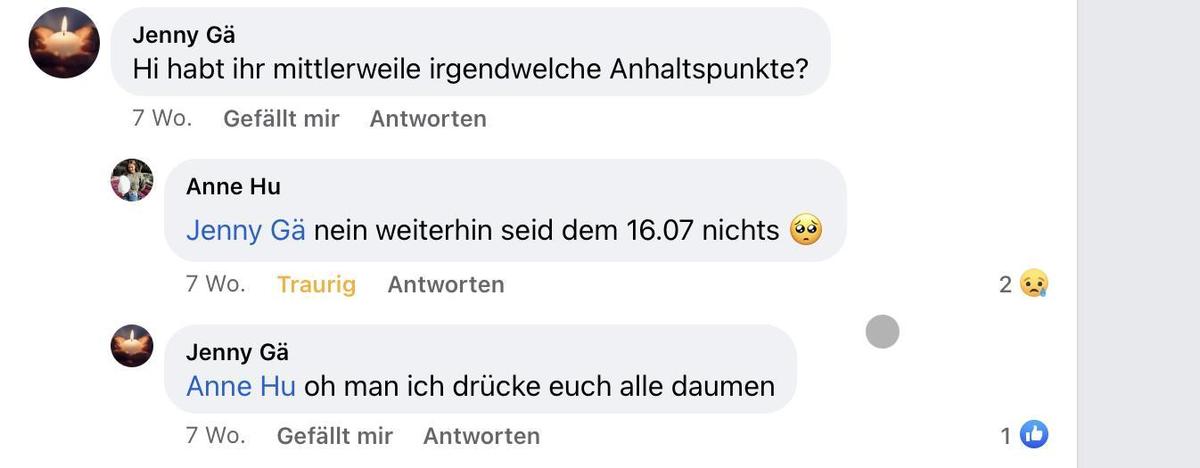Open Anne Hu's profile picture
The height and width of the screenshot is (468, 1200).
pyautogui.click(x=132, y=180)
